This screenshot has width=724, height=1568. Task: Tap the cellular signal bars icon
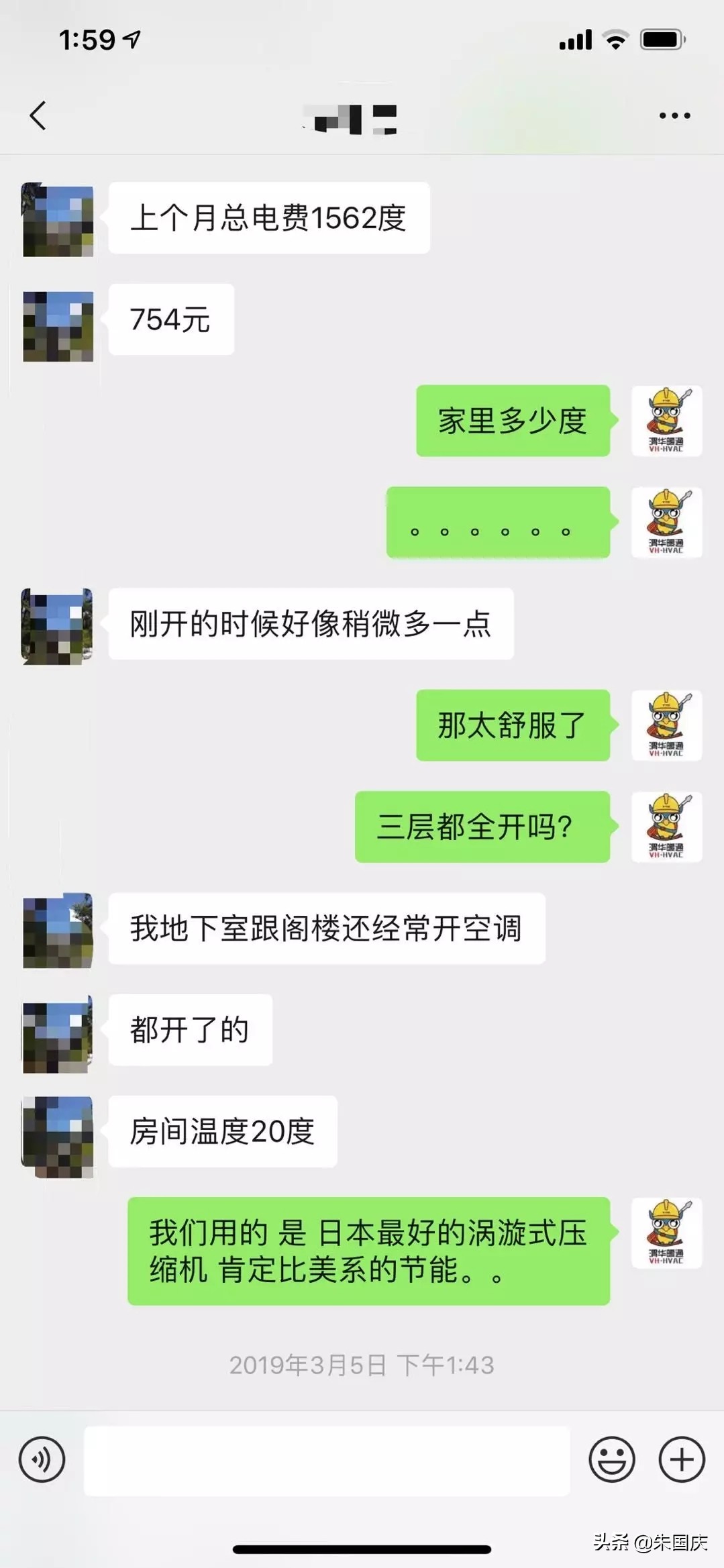click(576, 40)
